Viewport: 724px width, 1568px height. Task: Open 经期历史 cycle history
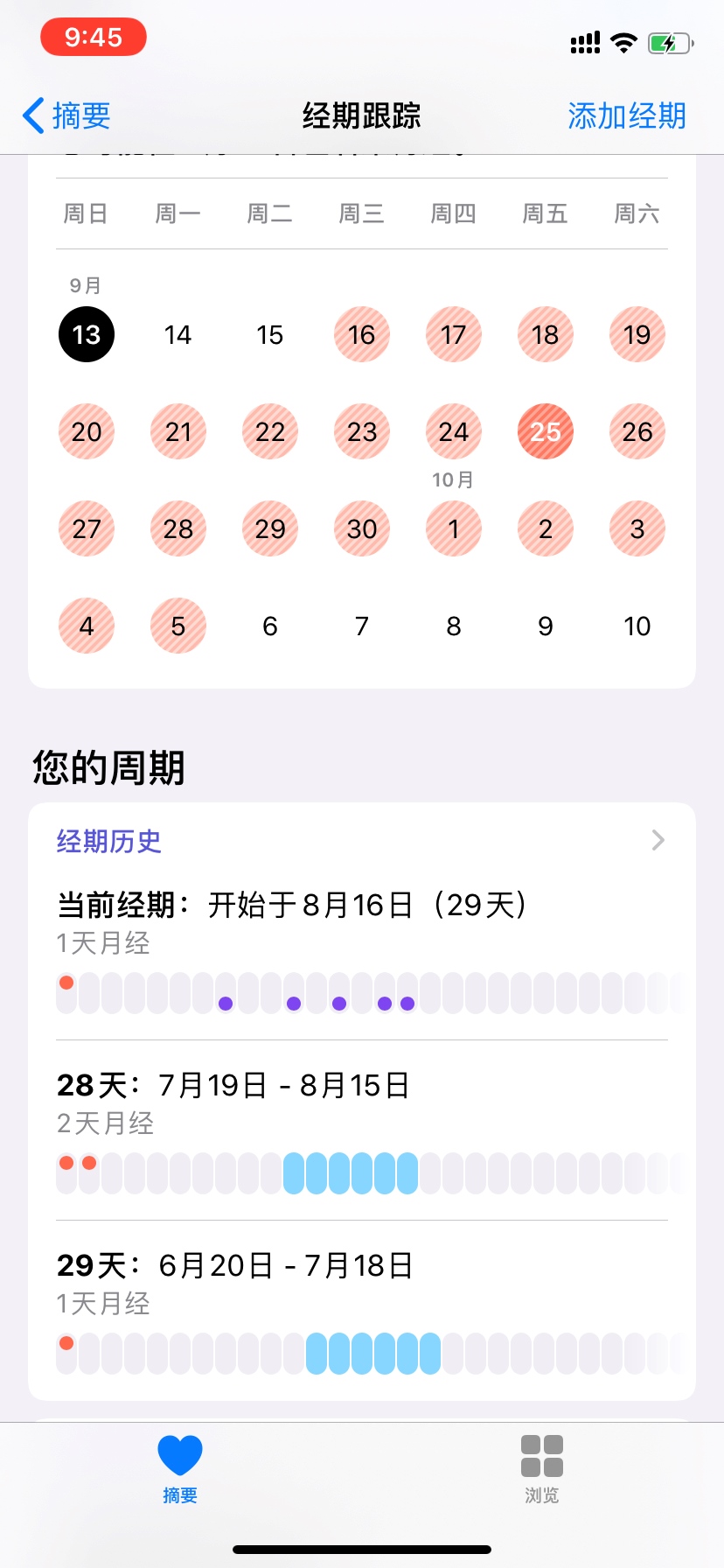coord(362,841)
